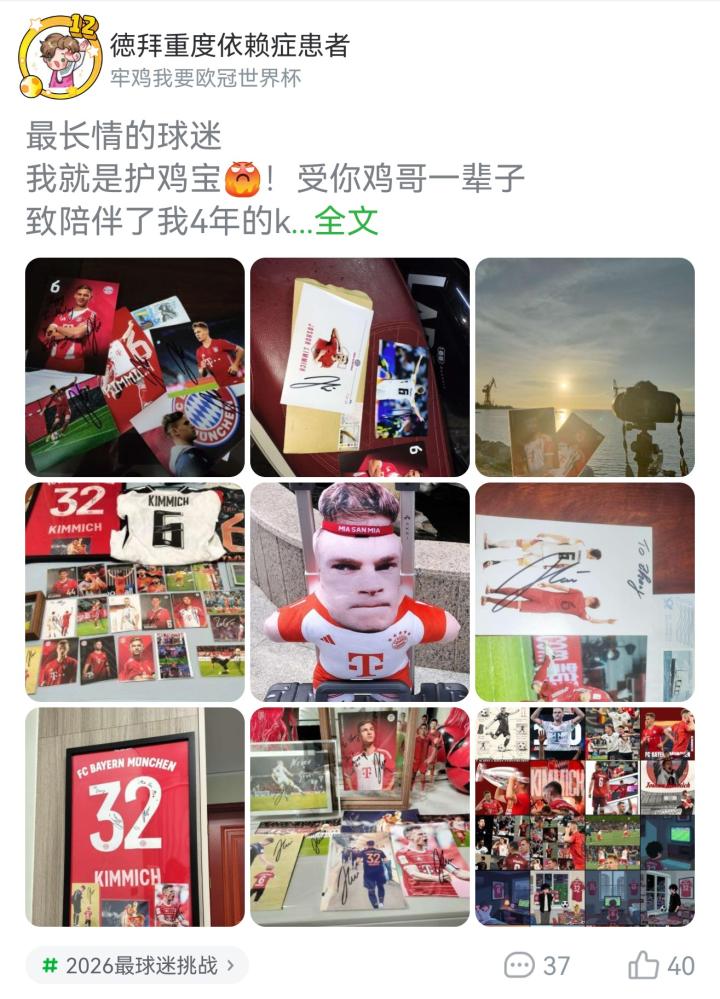View the photo of the signed envelope card

pos(359,367)
